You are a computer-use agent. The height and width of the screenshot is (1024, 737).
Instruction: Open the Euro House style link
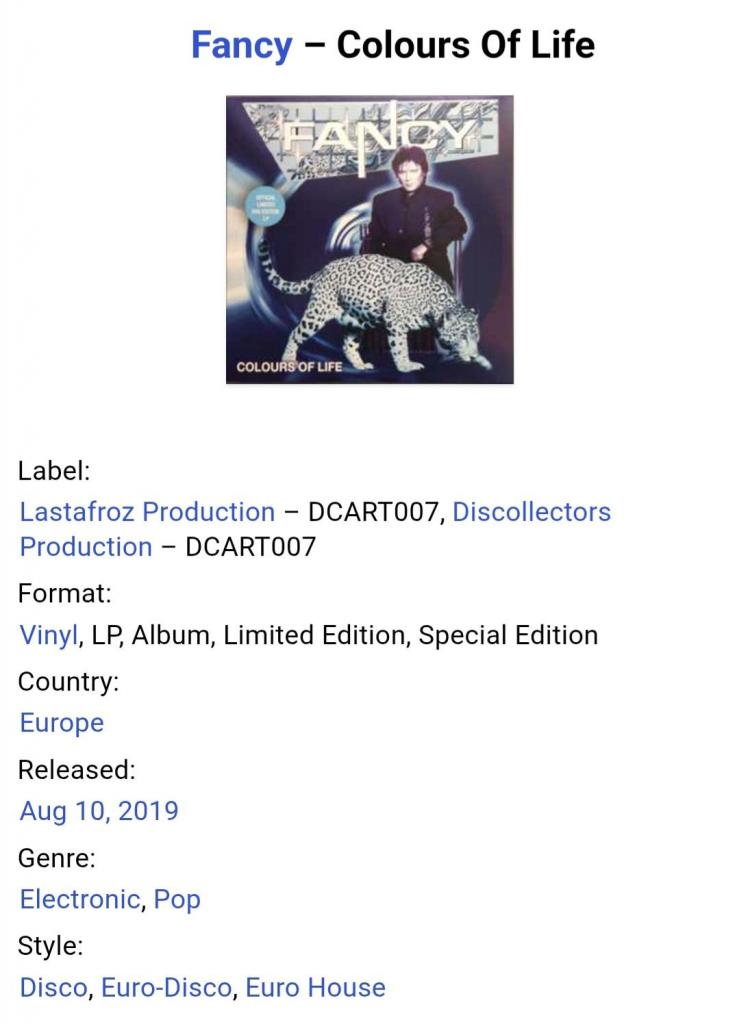pyautogui.click(x=315, y=988)
